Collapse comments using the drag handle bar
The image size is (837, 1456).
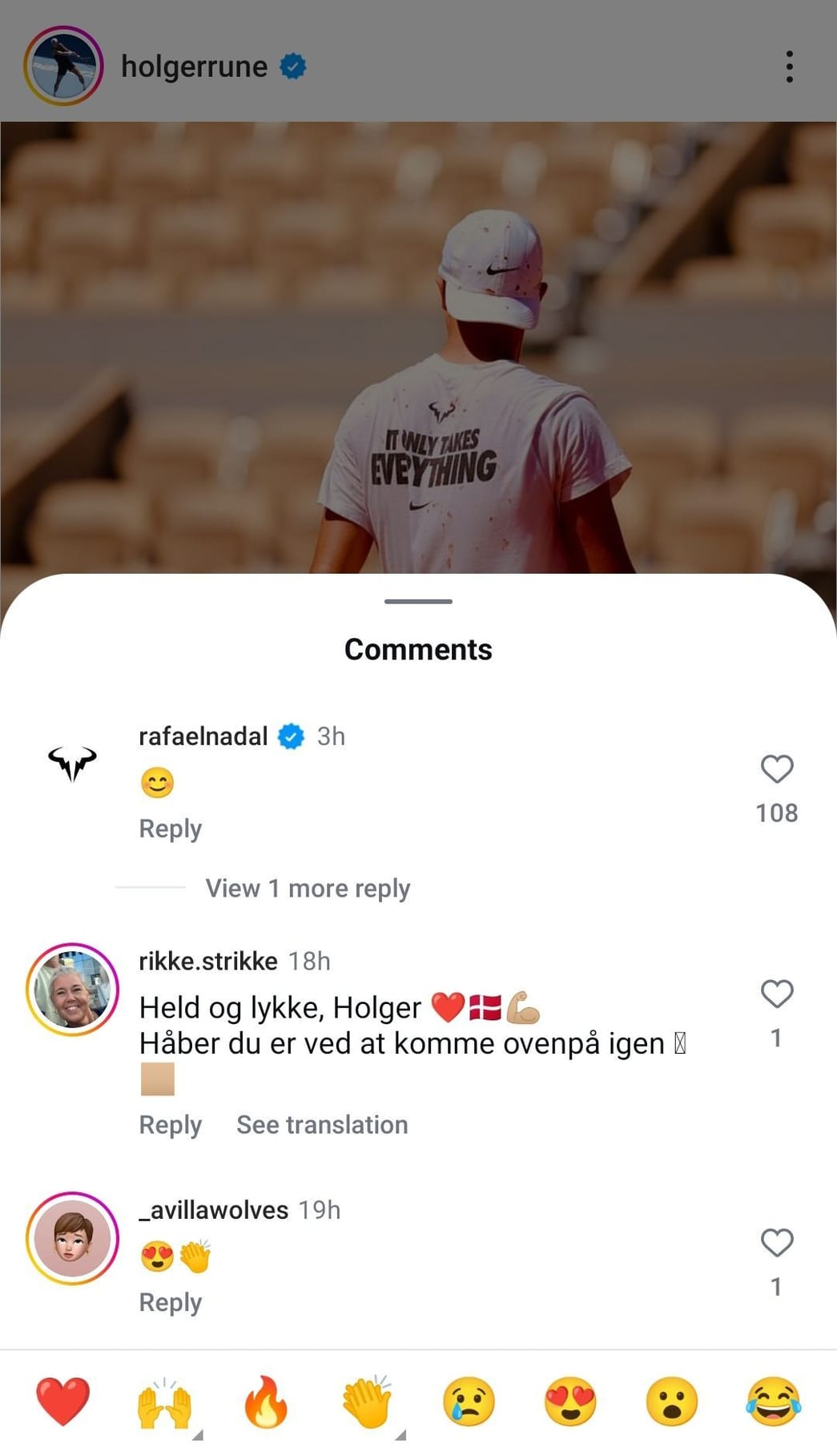tap(417, 600)
